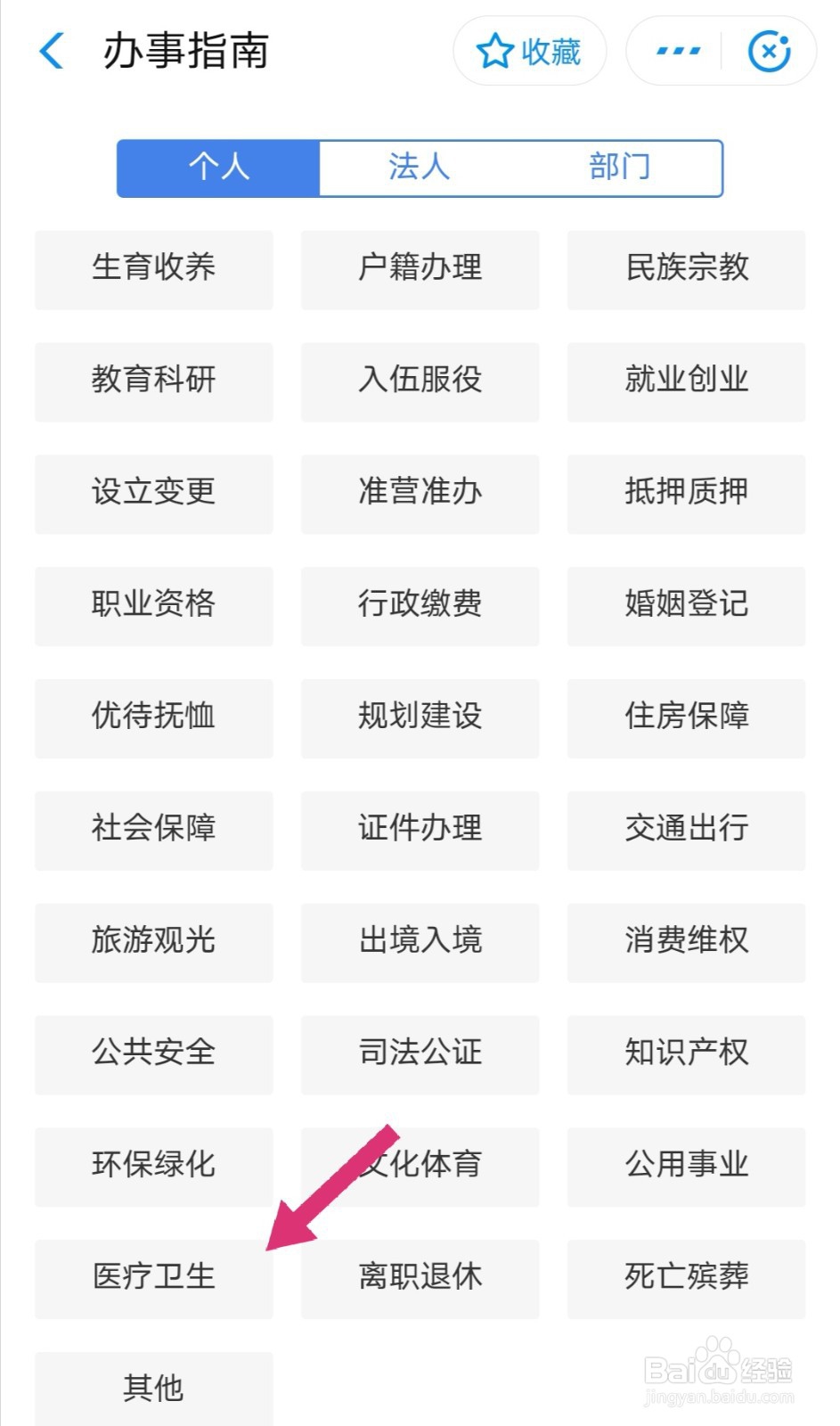Click the 收藏 favorite button
Image resolution: width=840 pixels, height=1426 pixels.
[530, 51]
